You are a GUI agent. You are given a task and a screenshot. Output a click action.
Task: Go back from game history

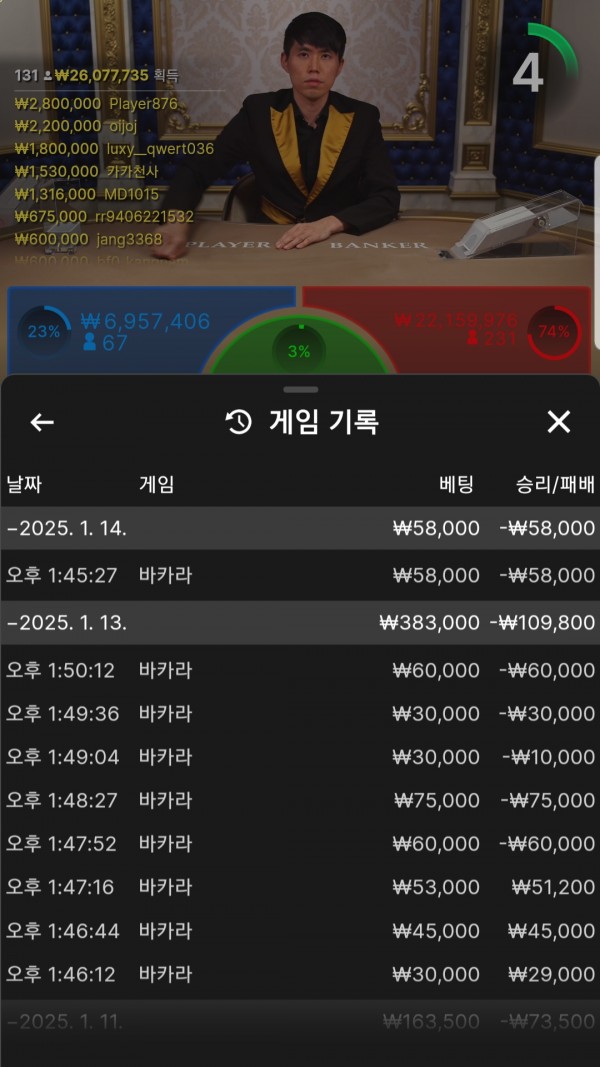[x=42, y=422]
